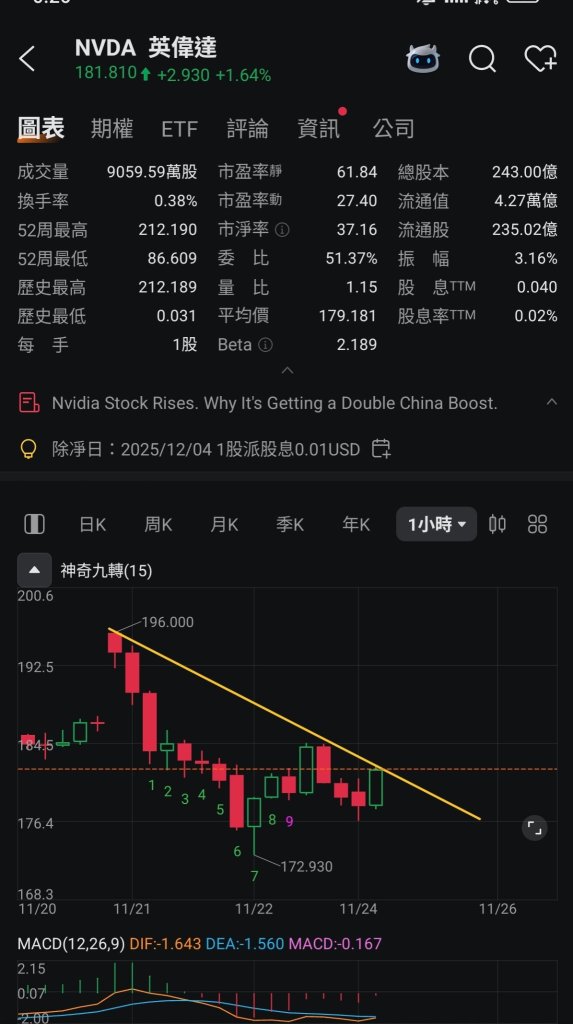Expand chart to fullscreen

click(x=534, y=829)
